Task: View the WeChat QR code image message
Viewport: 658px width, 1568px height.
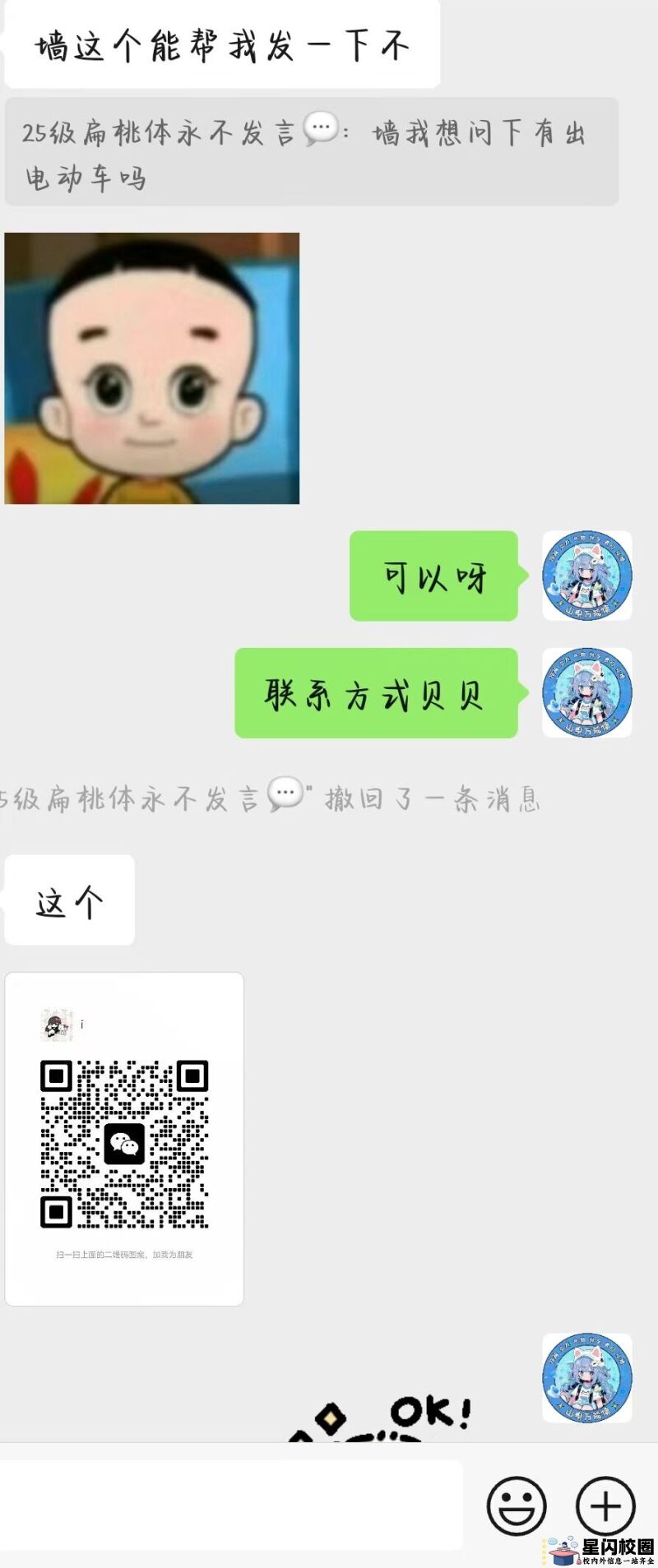Action: pyautogui.click(x=124, y=1139)
